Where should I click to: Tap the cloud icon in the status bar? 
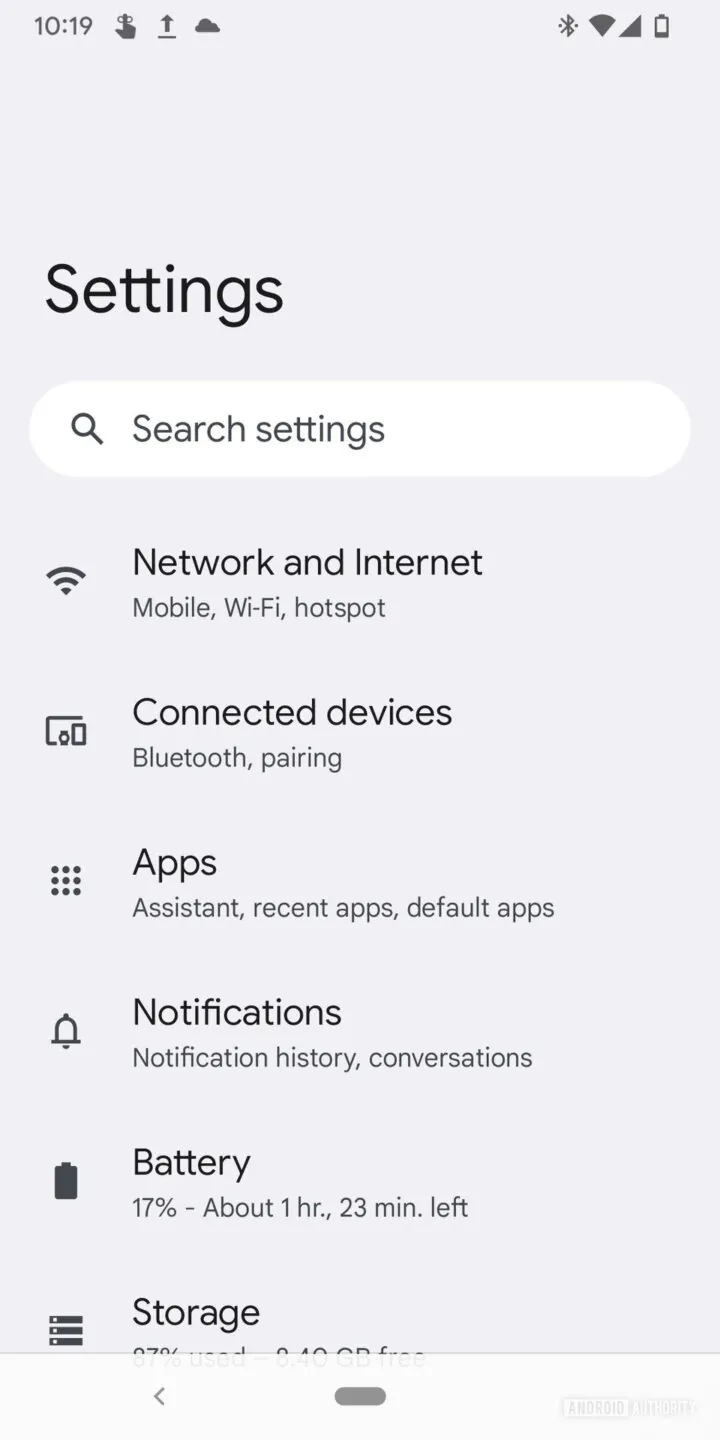(x=206, y=27)
